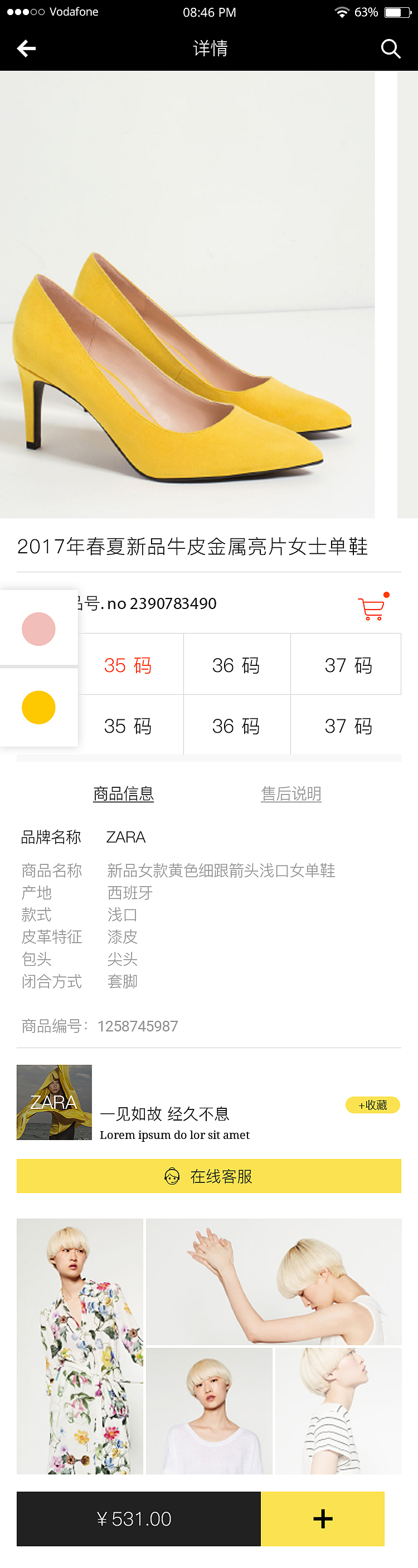Screen dimensions: 418x1568
Task: Choose size 36 码 in the yellow row
Action: [x=236, y=725]
